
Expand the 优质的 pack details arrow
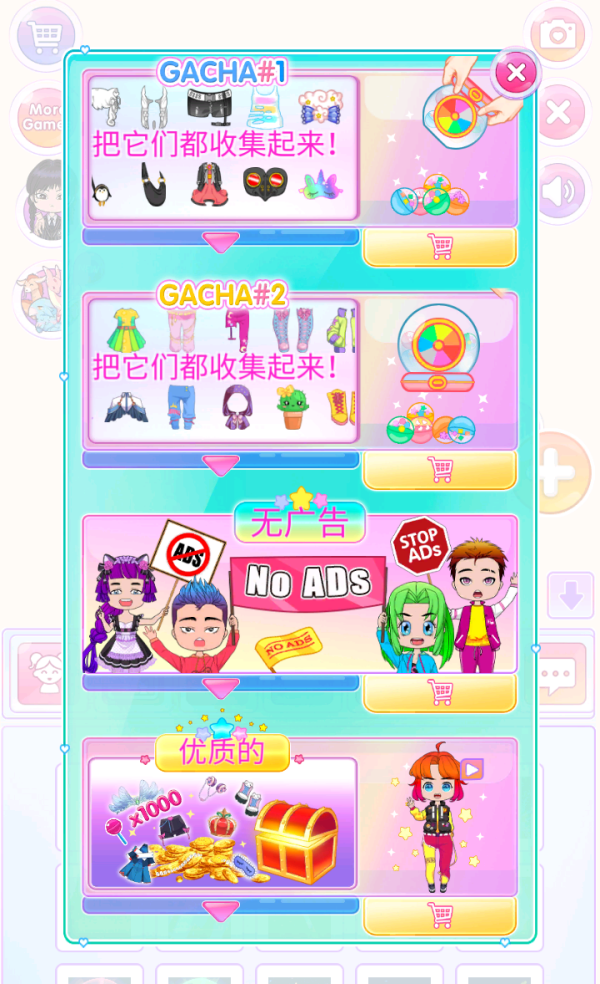[x=221, y=909]
